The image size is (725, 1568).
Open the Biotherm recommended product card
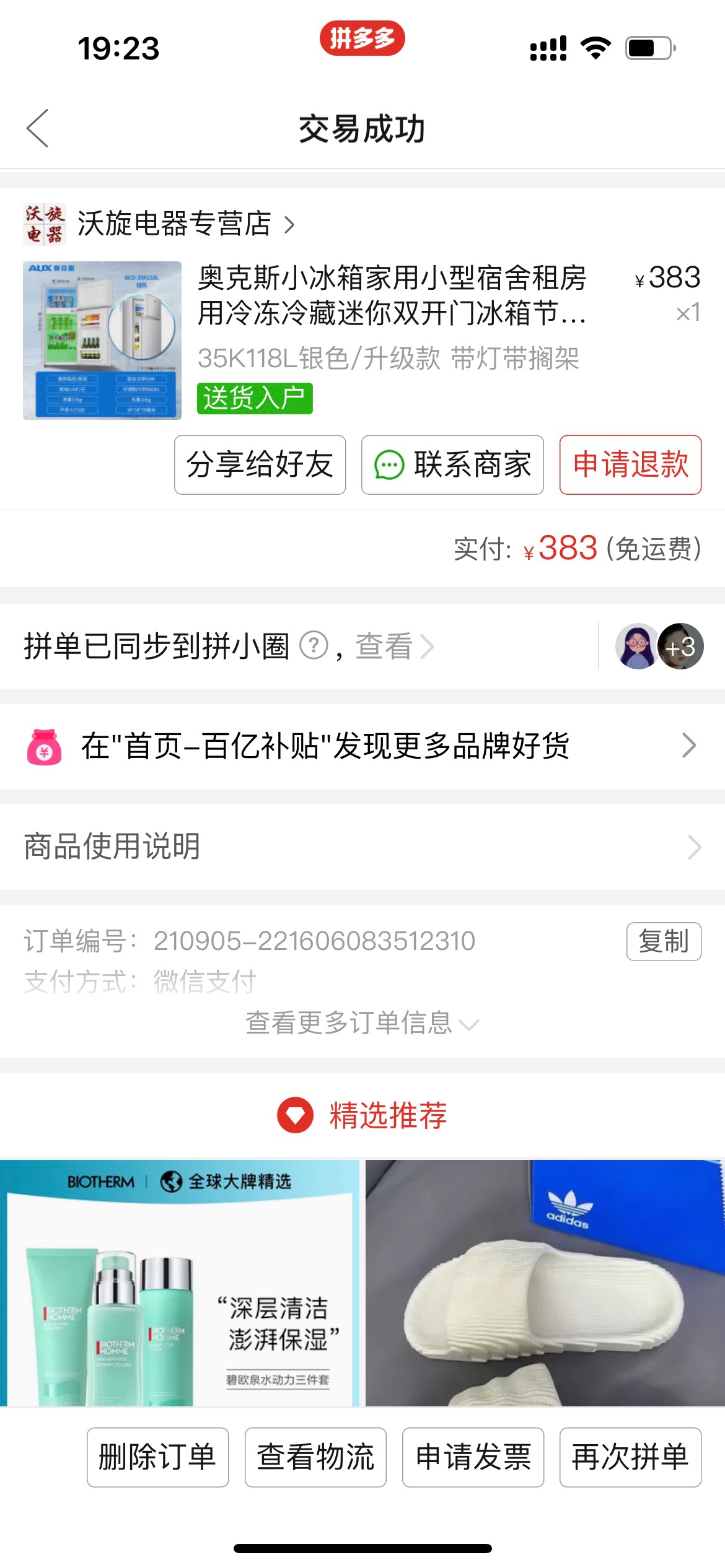[180, 1282]
